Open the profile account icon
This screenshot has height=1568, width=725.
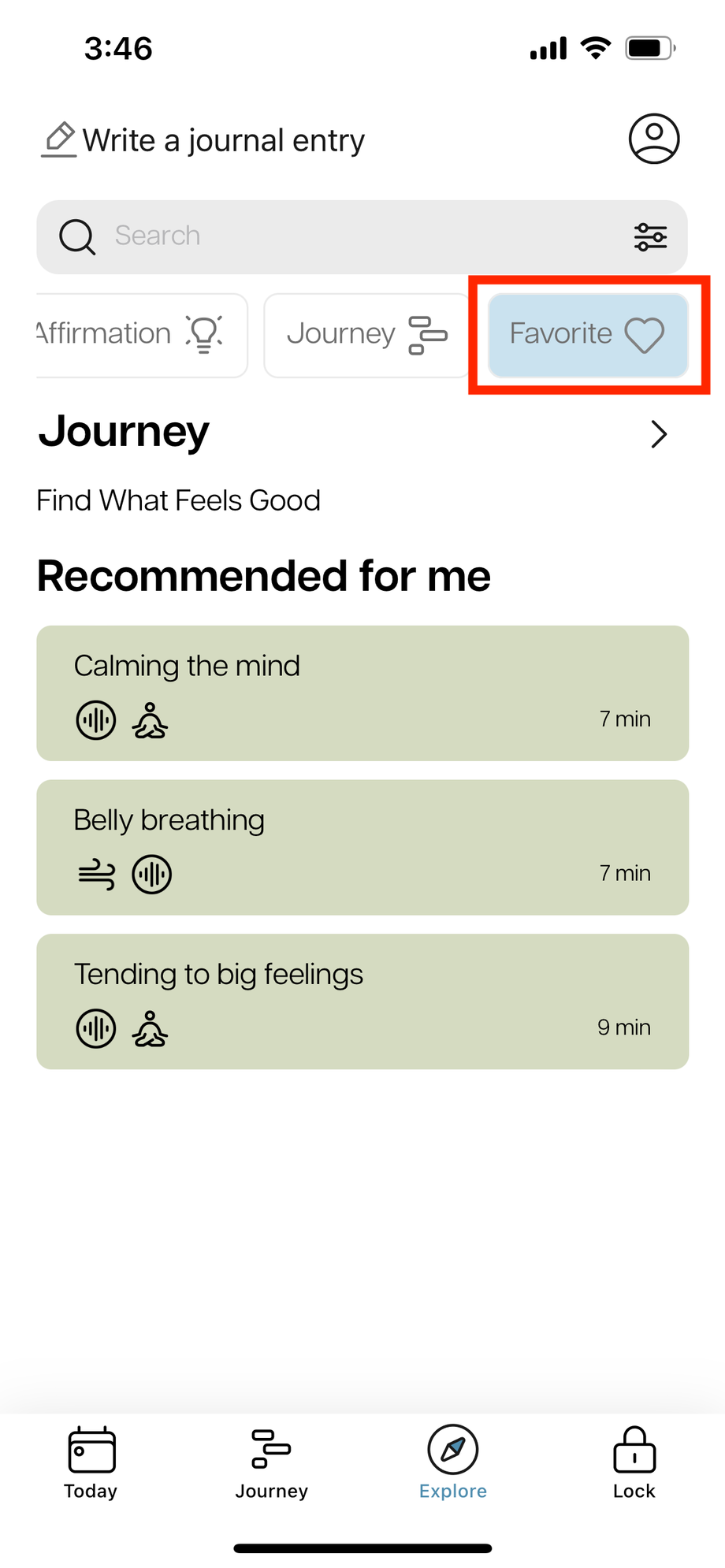click(653, 139)
